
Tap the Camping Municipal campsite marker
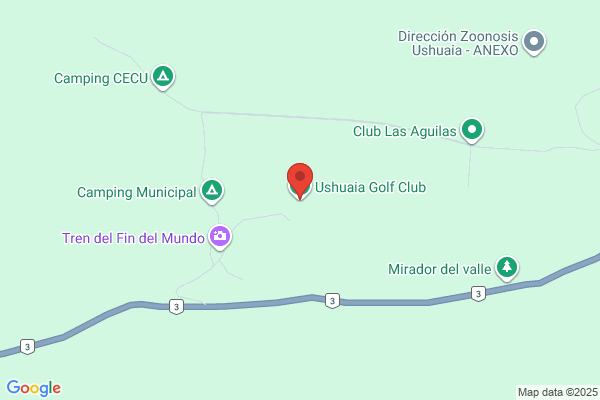click(x=211, y=190)
